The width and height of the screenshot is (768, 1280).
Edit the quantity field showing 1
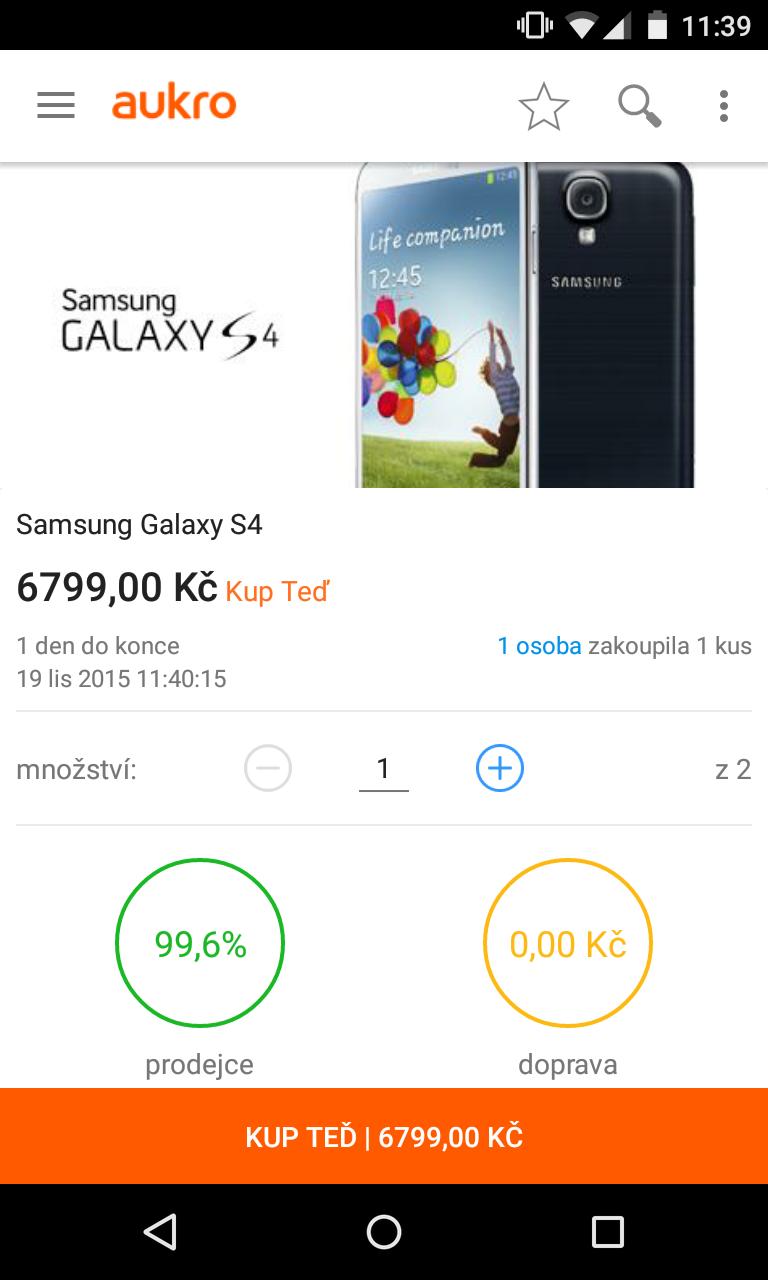[383, 769]
